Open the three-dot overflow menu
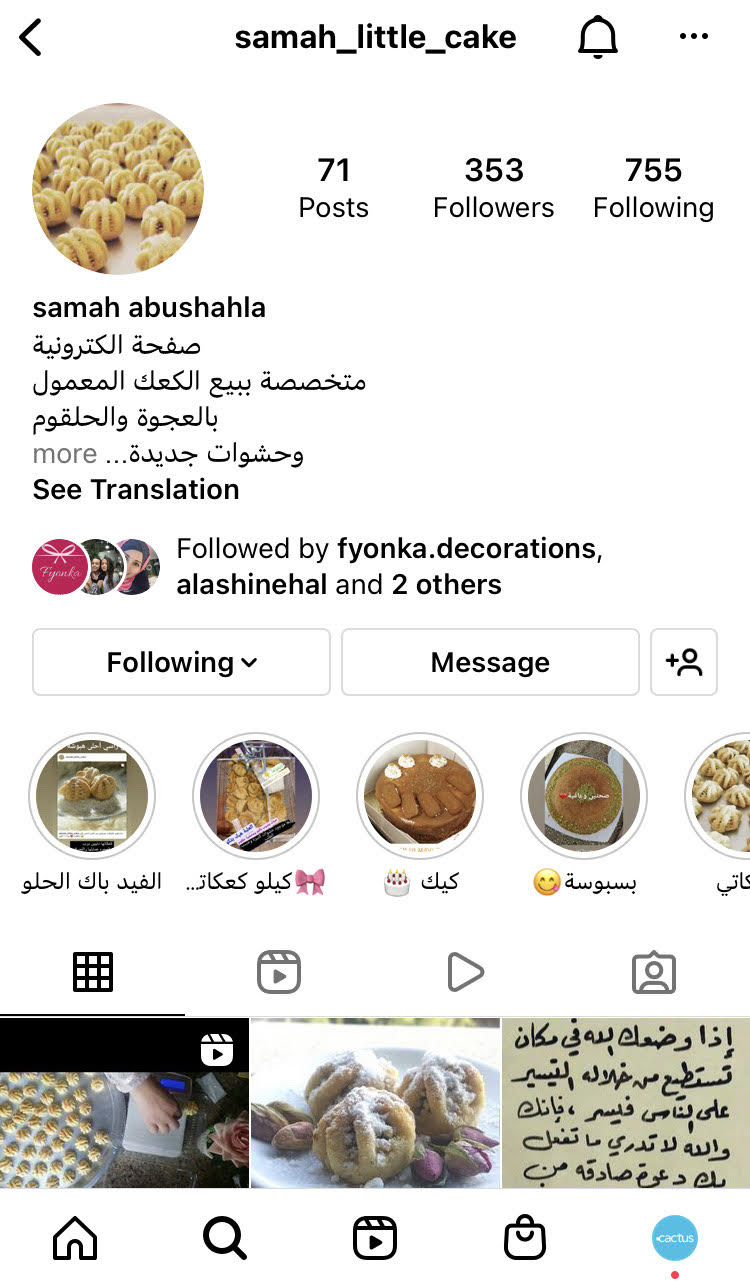The height and width of the screenshot is (1287, 750). click(693, 38)
